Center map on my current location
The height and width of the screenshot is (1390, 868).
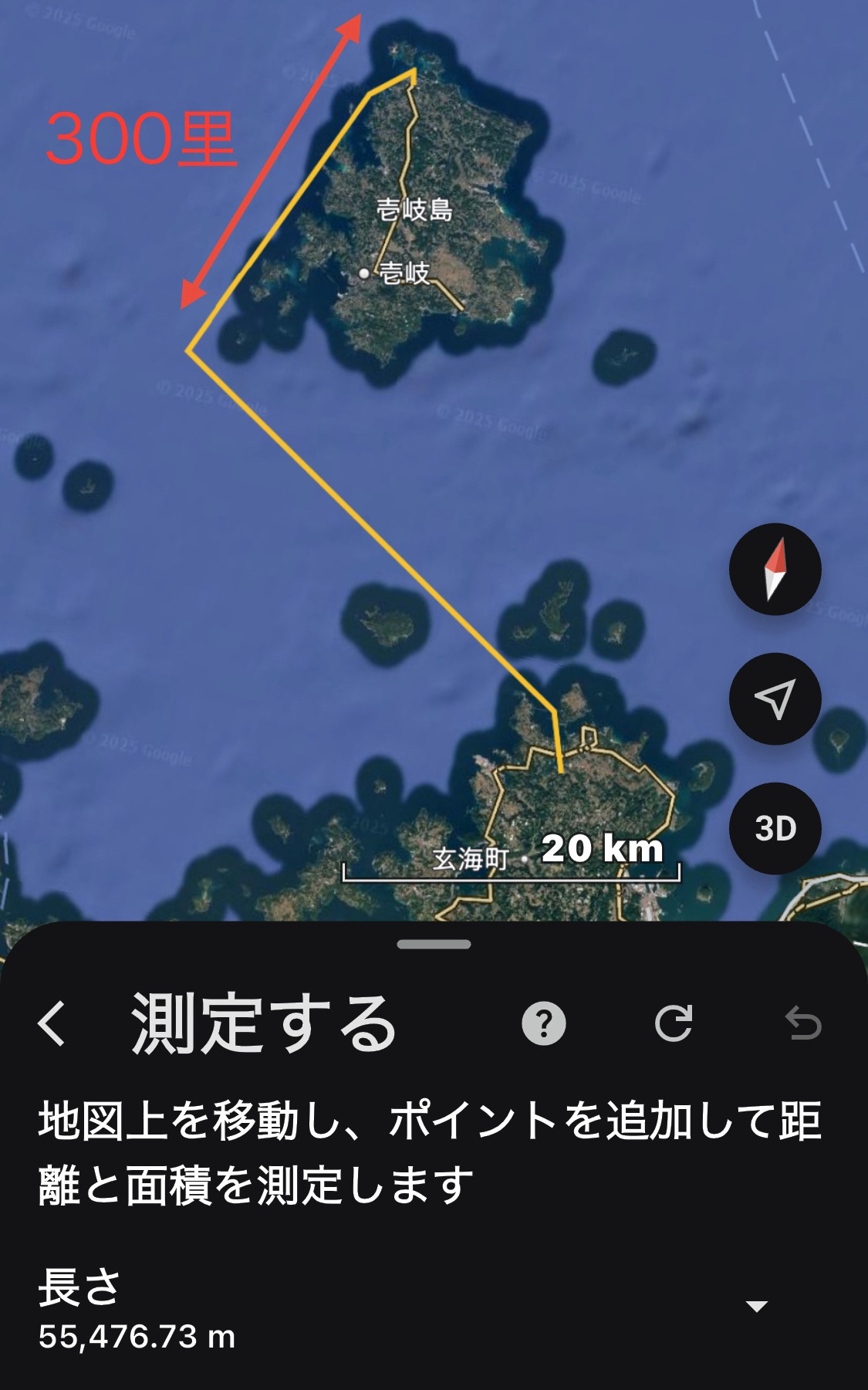[775, 698]
